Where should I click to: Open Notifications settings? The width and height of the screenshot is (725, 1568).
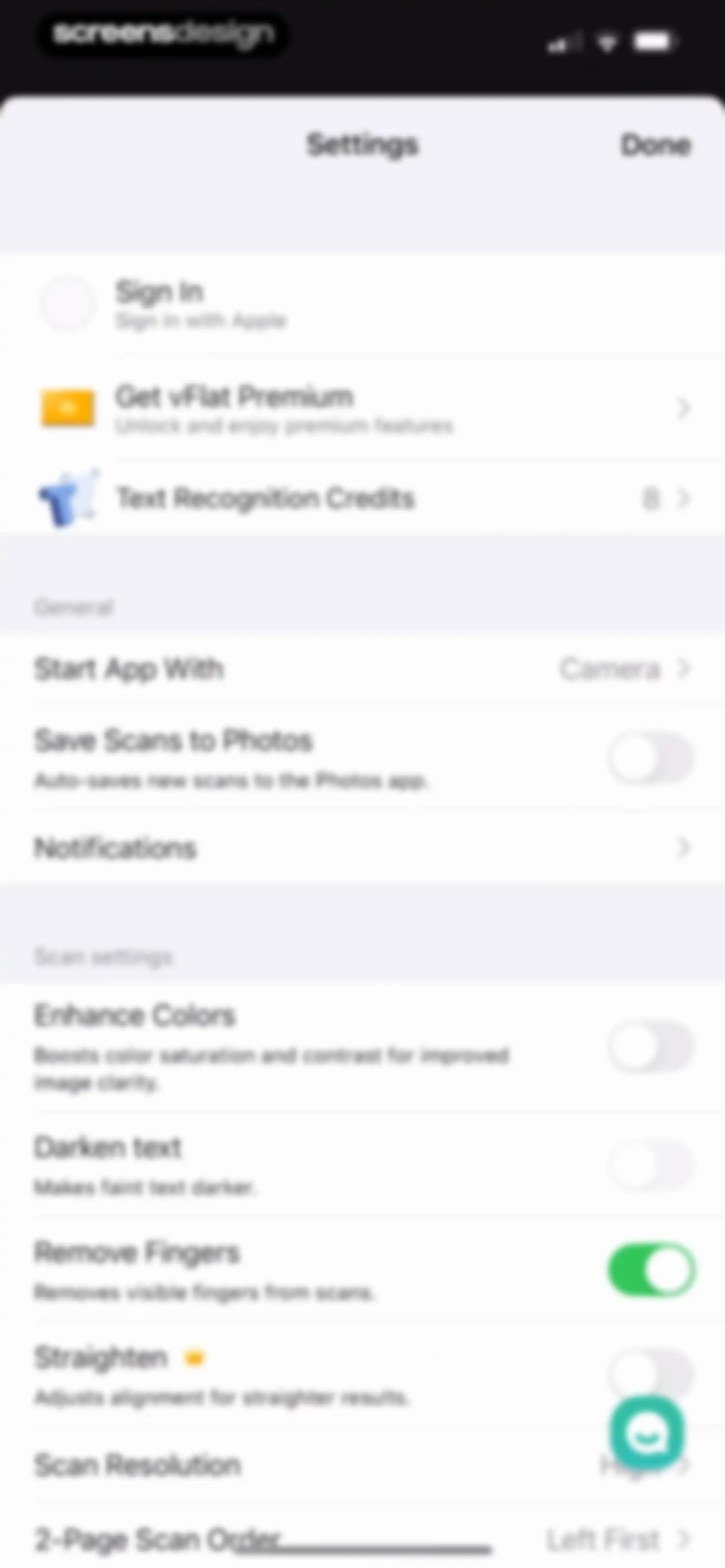(362, 847)
